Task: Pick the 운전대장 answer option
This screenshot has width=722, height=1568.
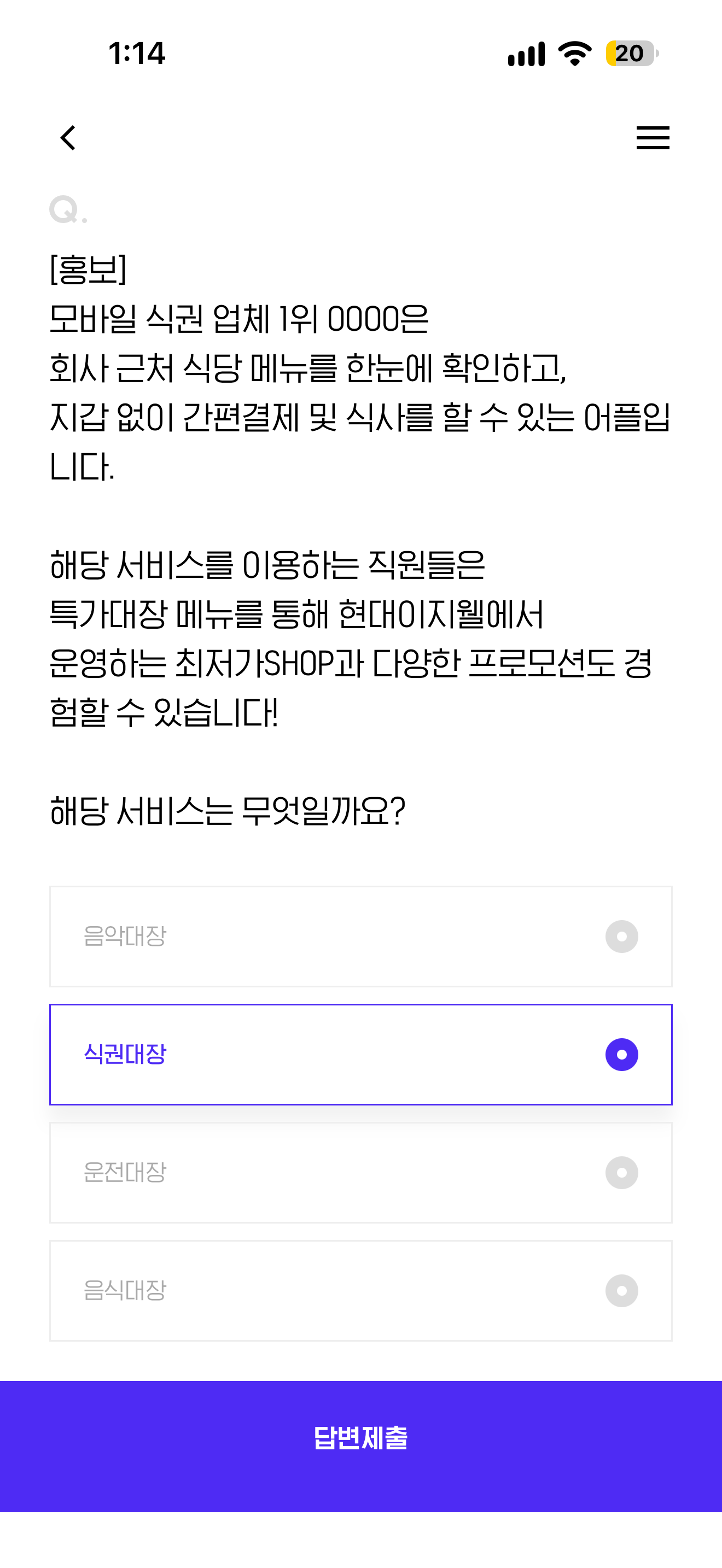Action: pyautogui.click(x=361, y=1172)
